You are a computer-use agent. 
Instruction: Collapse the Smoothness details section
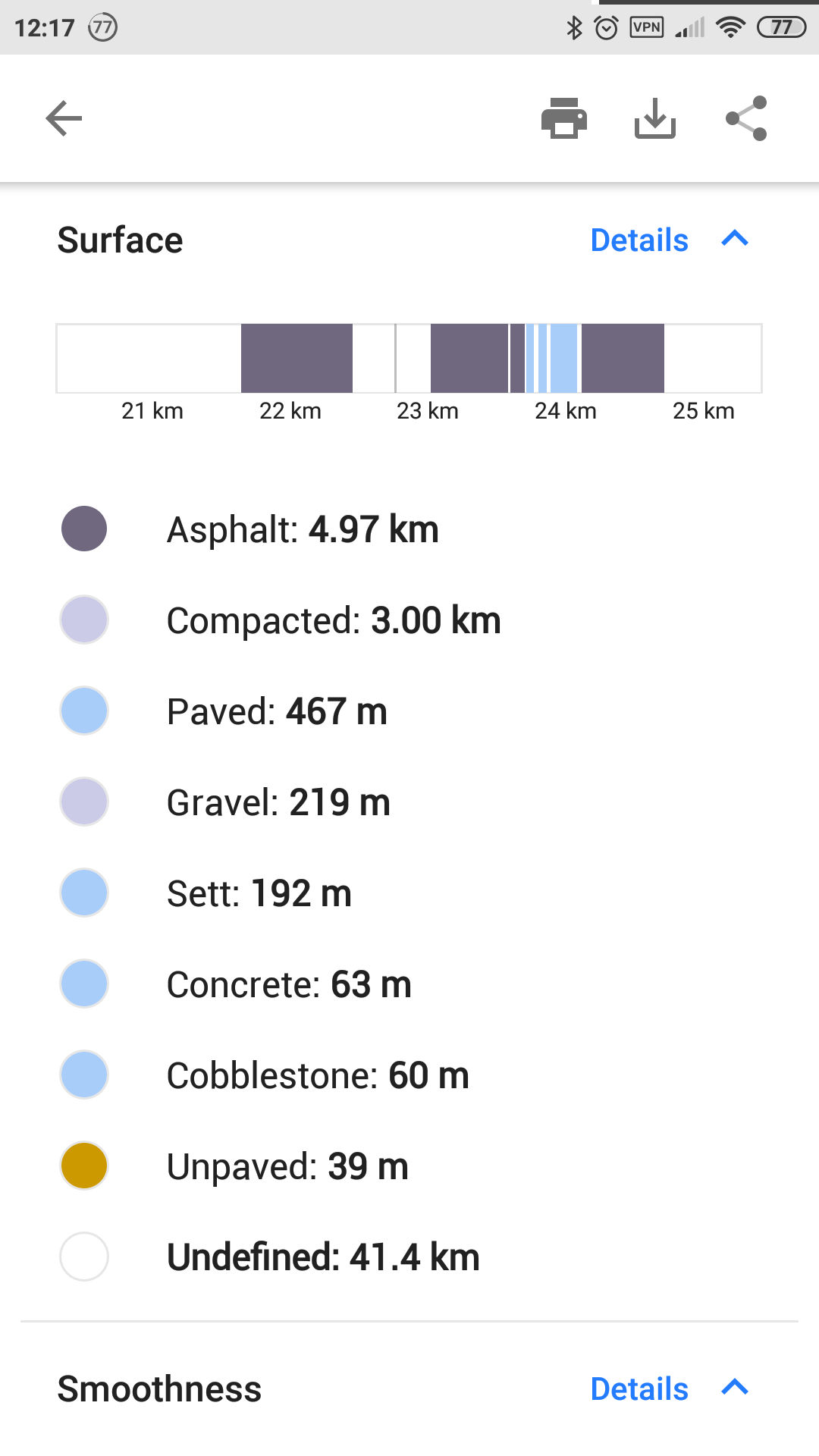tap(734, 1389)
